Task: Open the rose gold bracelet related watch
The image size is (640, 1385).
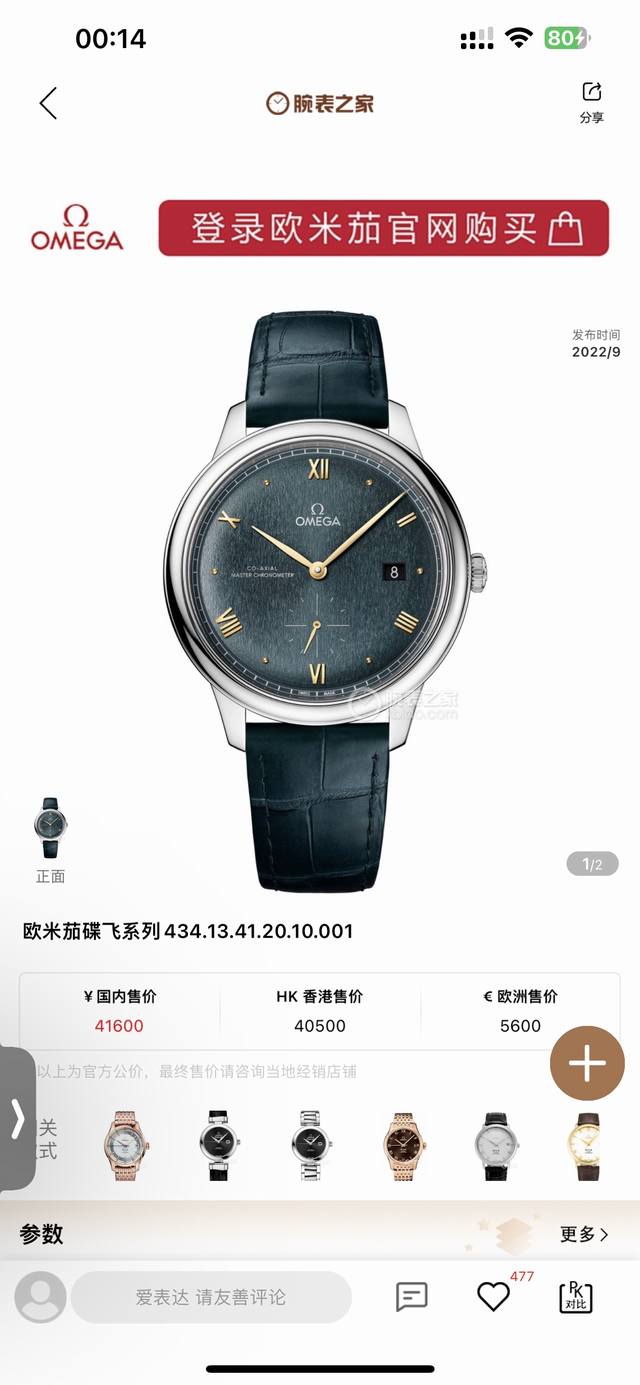Action: click(126, 1145)
